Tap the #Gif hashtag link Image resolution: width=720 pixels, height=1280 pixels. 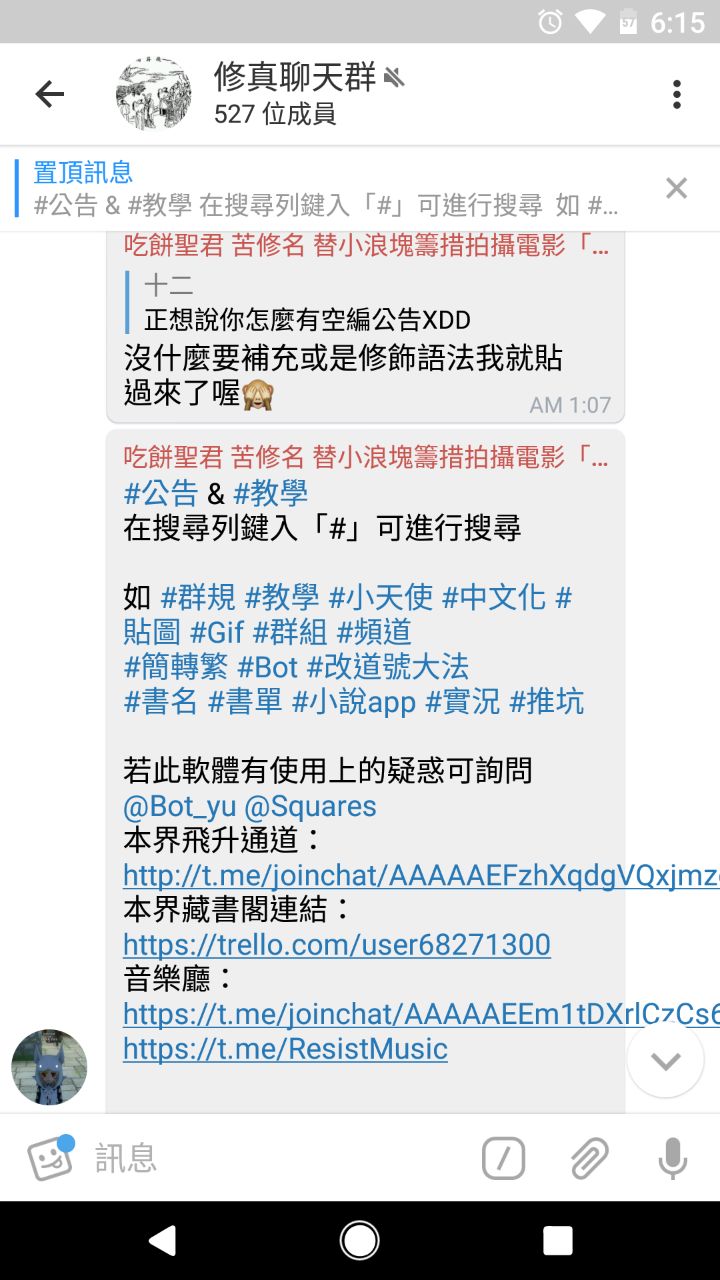217,632
